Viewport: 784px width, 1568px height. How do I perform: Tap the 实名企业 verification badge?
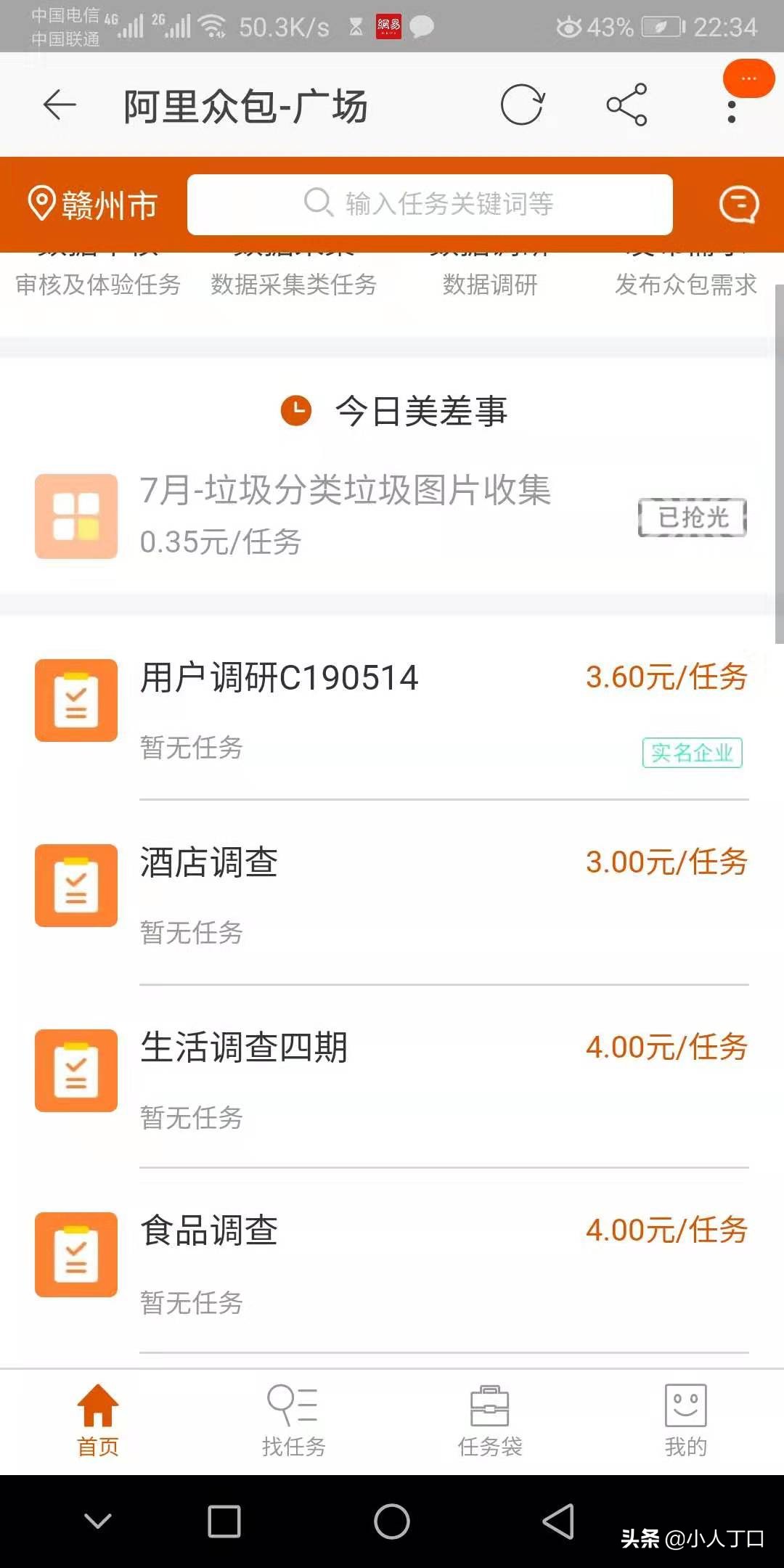693,754
